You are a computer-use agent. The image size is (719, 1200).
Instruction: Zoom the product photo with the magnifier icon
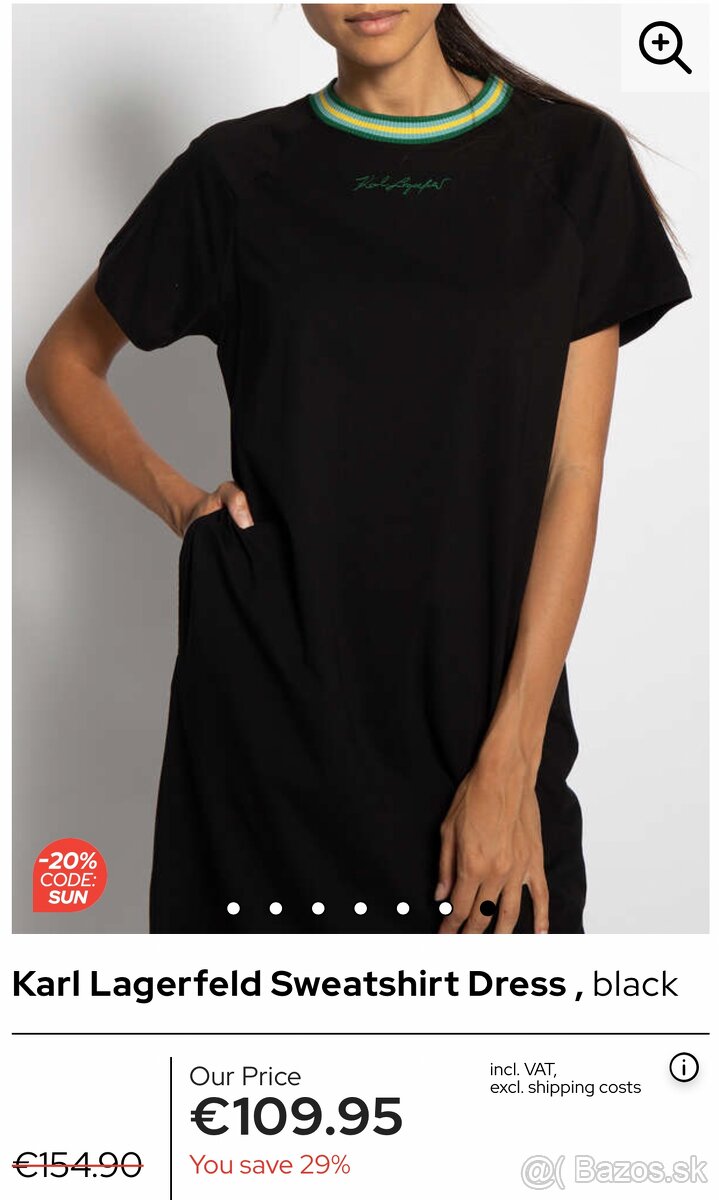(665, 48)
